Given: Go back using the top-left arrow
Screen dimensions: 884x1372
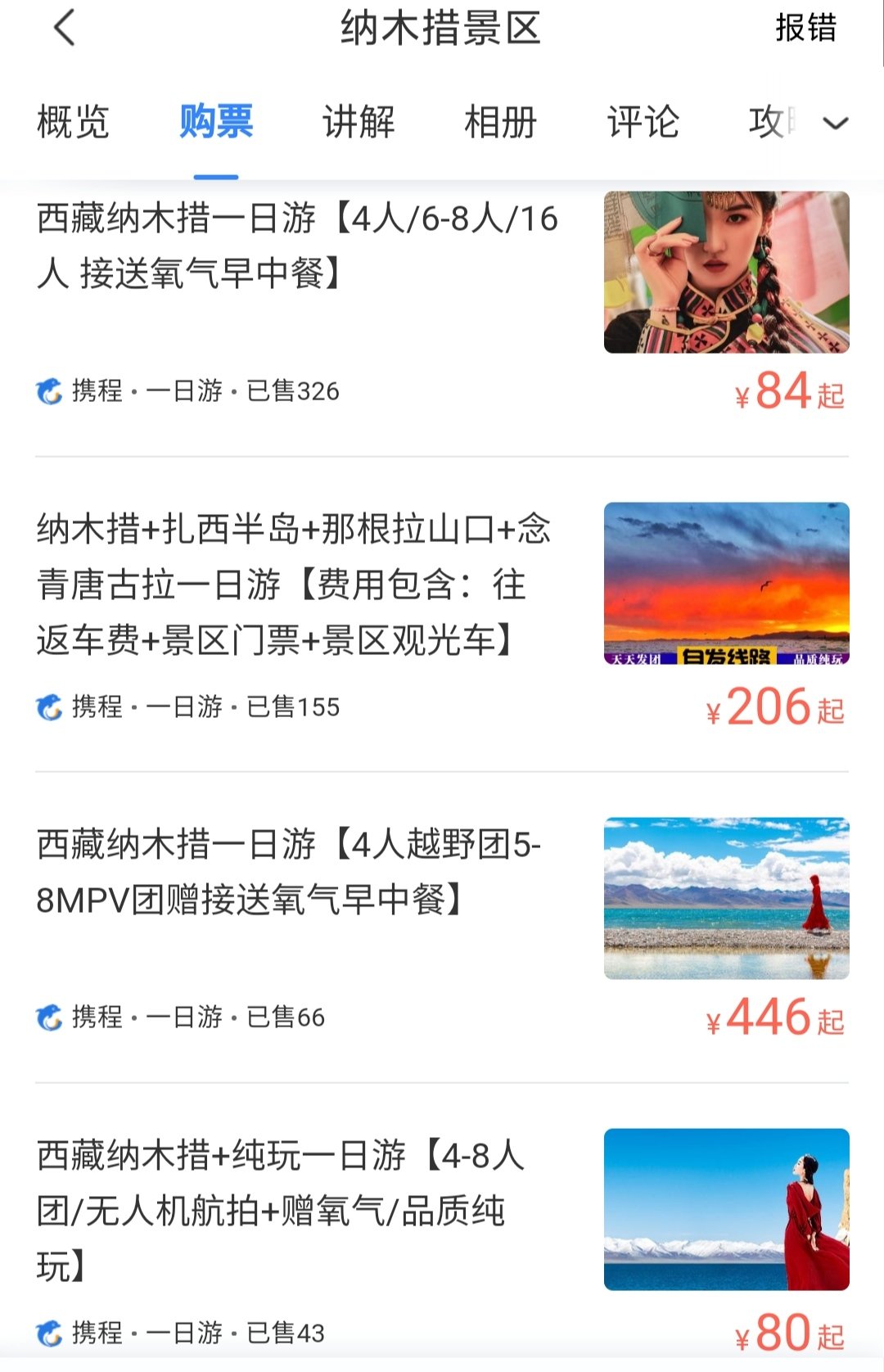Looking at the screenshot, I should [65, 29].
